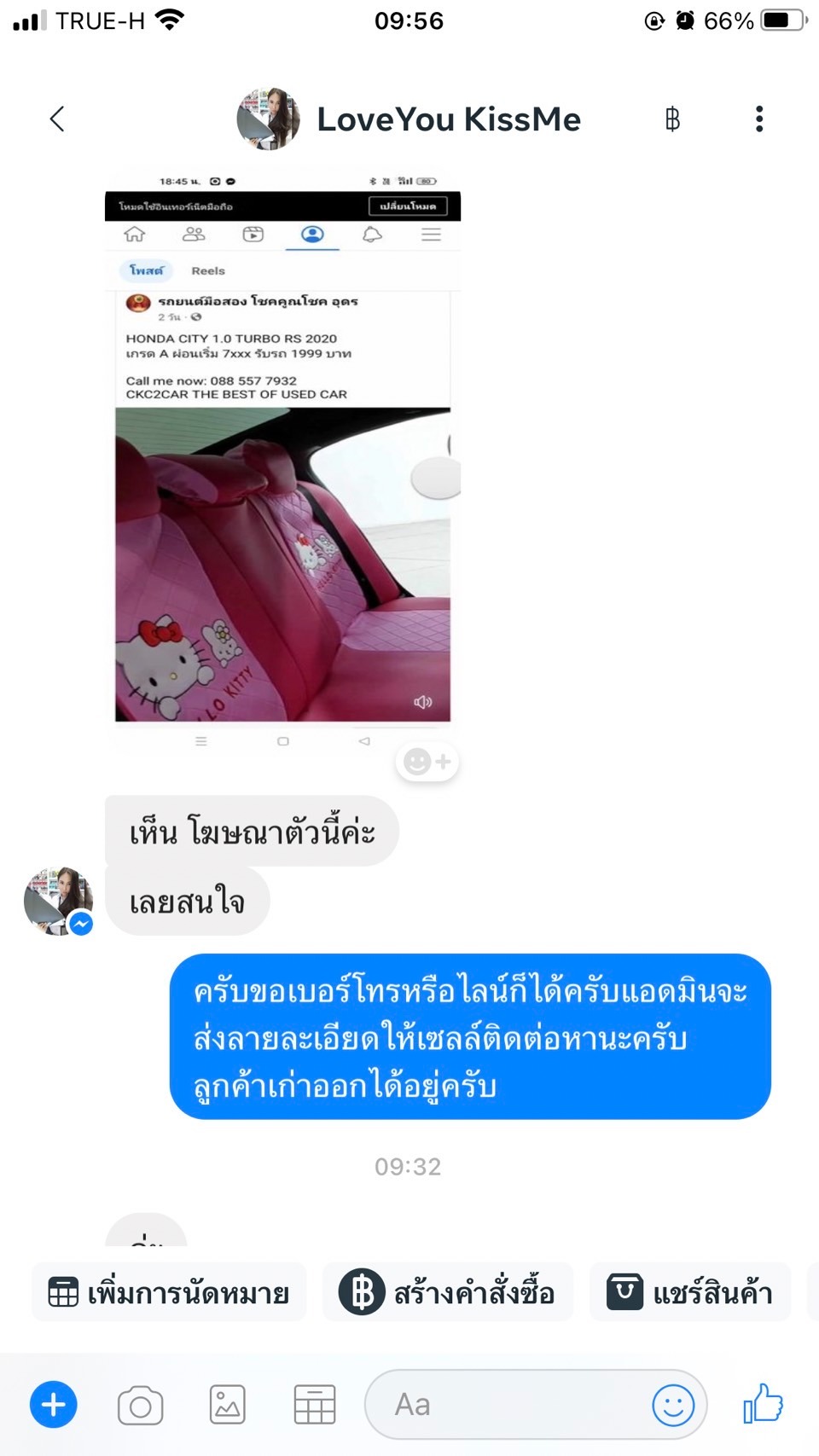This screenshot has width=819, height=1456.
Task: Open the three-dot overflow menu
Action: (758, 119)
